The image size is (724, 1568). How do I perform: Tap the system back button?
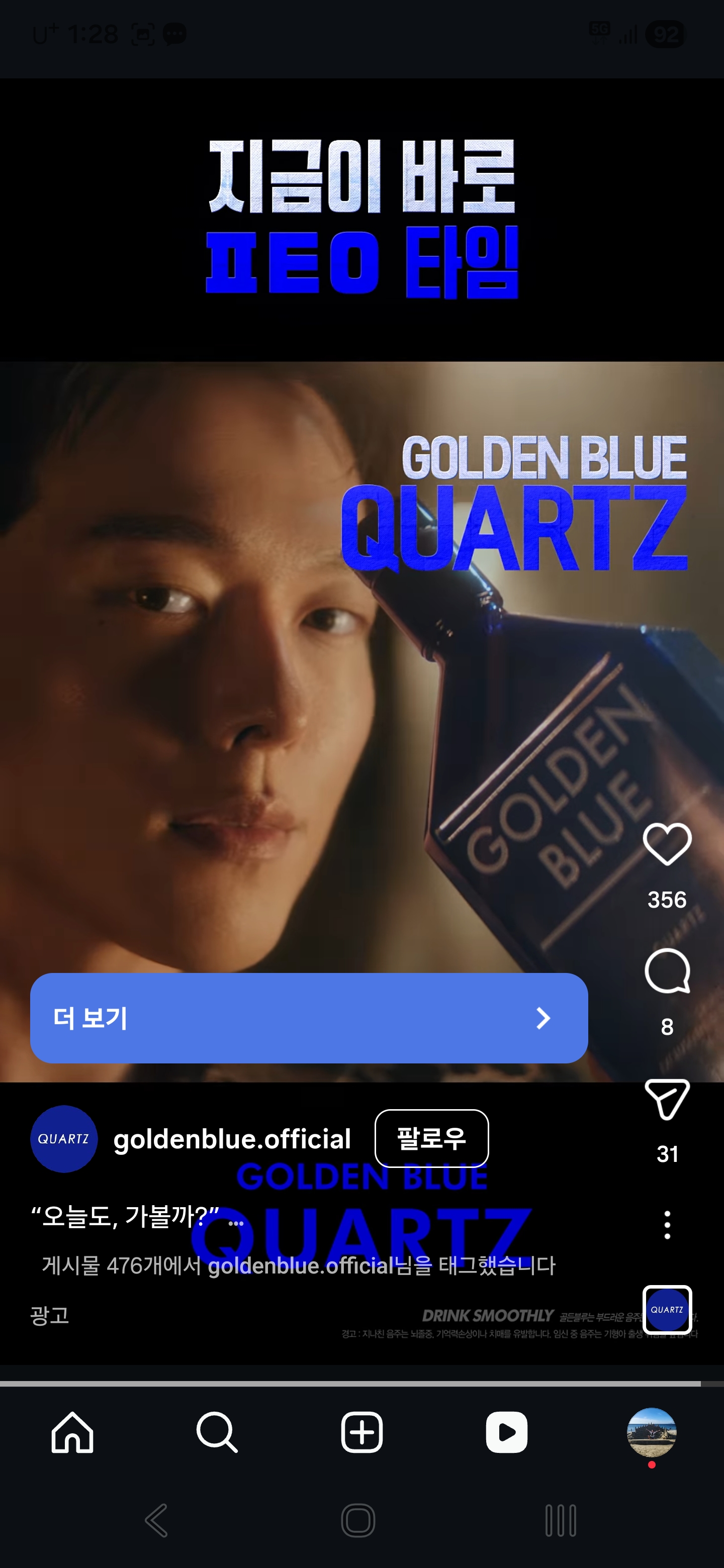pos(156,1520)
